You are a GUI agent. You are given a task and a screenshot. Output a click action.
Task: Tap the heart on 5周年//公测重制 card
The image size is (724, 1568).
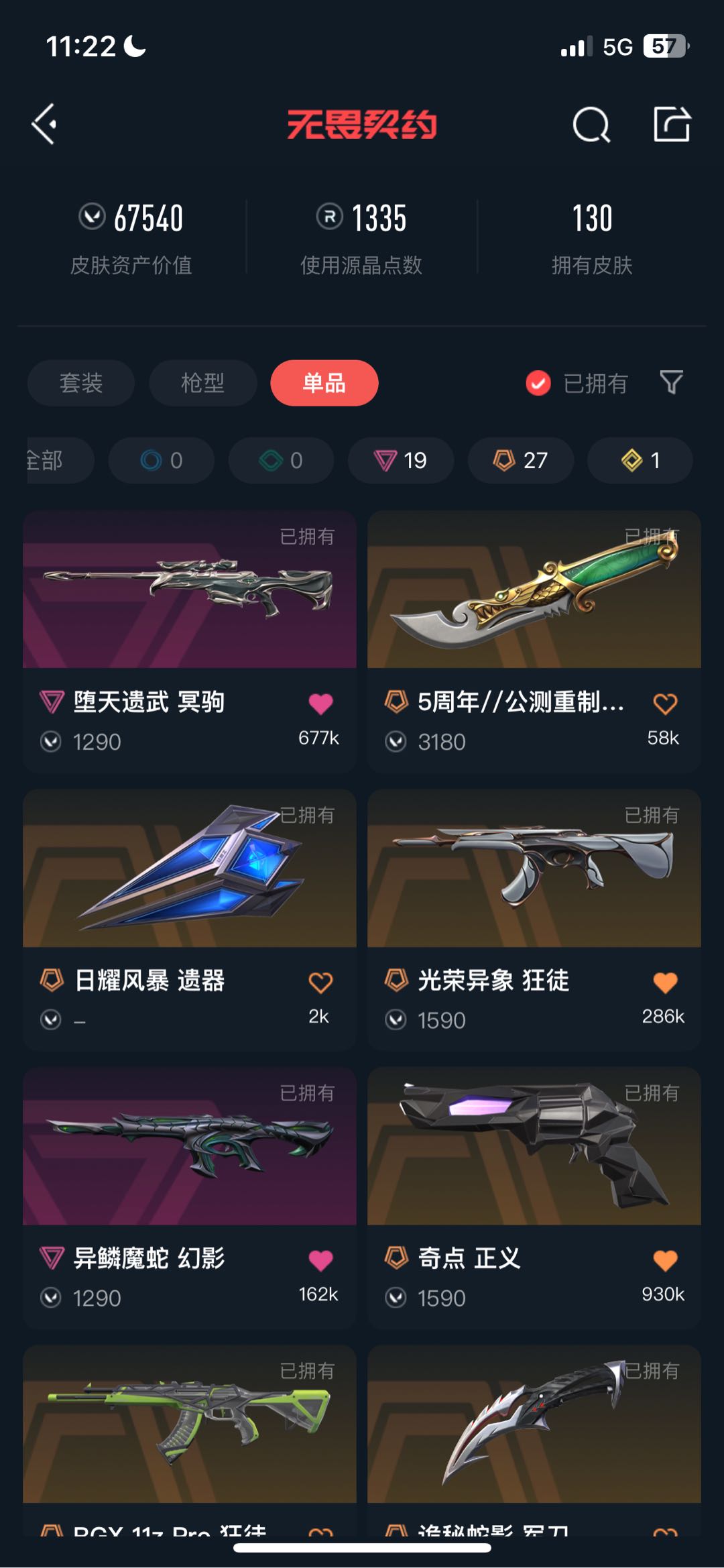[x=665, y=704]
